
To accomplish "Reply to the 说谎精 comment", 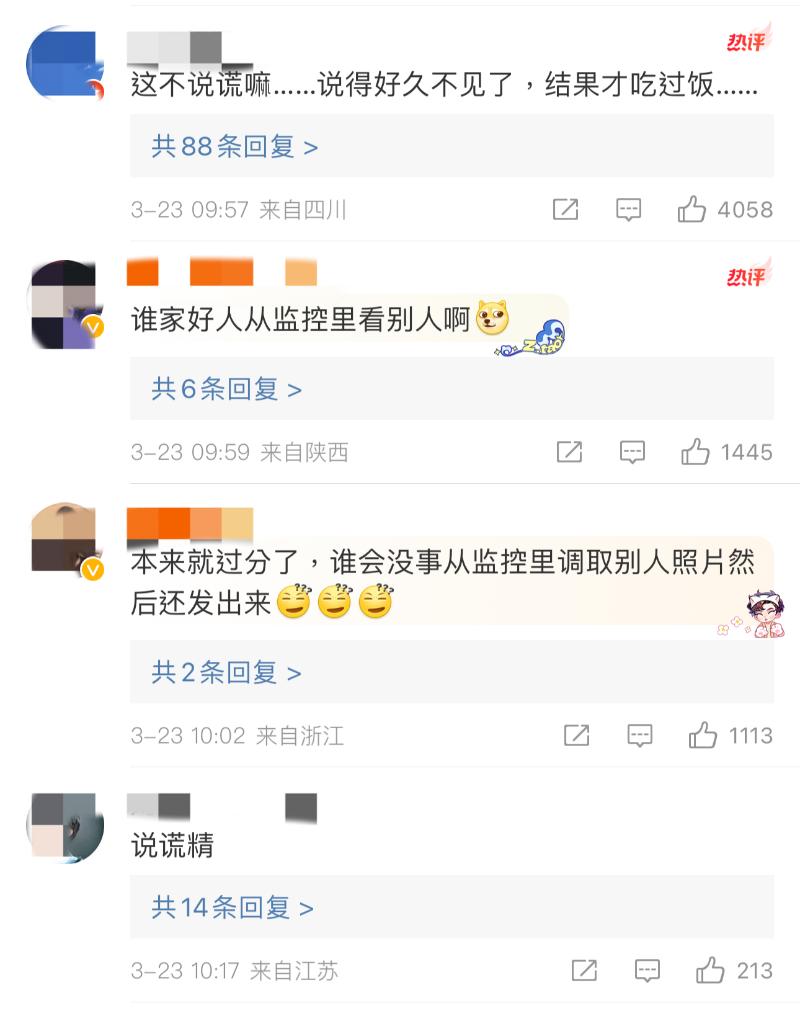I will pyautogui.click(x=648, y=970).
